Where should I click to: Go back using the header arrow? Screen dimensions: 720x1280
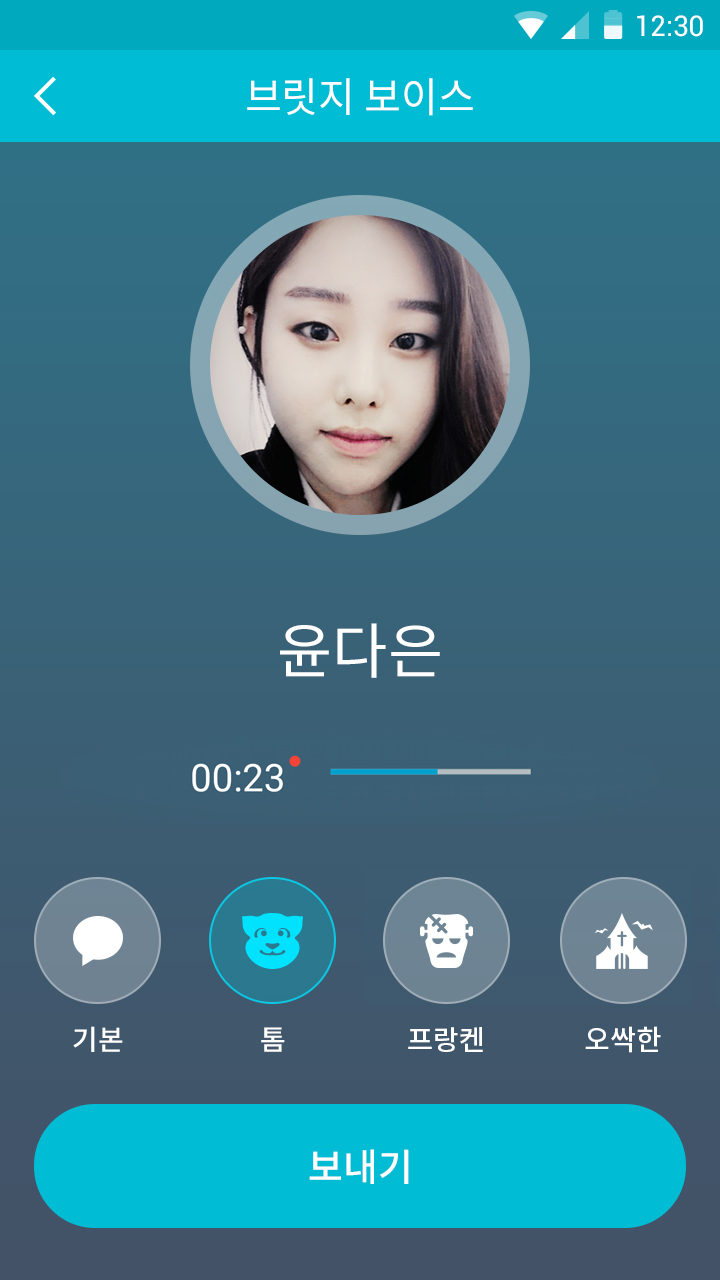(x=46, y=96)
